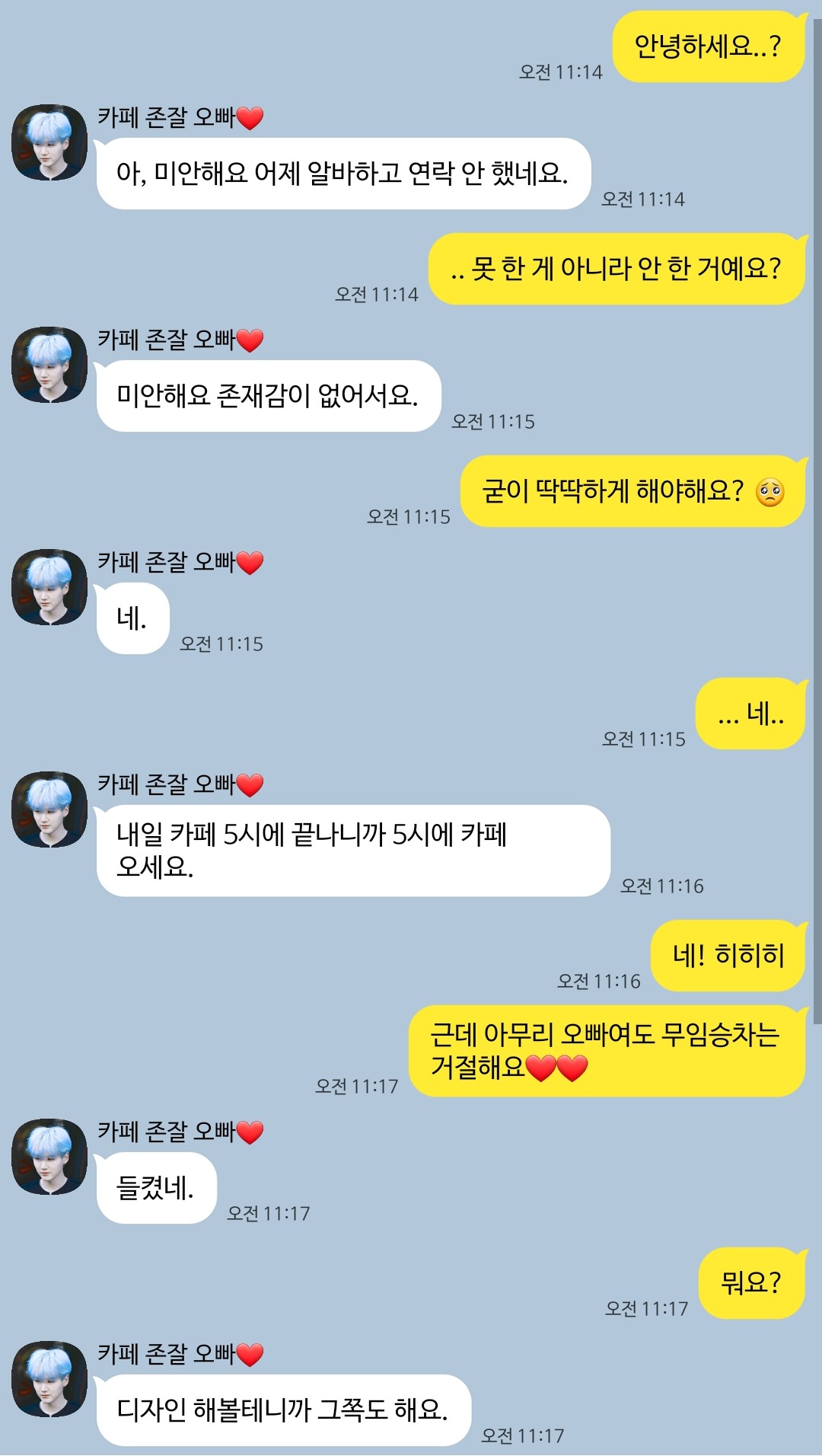Open sender's profile photo beside '아, 미안해요 어제 알바하고' message
This screenshot has height=1456, width=822.
pyautogui.click(x=49, y=142)
